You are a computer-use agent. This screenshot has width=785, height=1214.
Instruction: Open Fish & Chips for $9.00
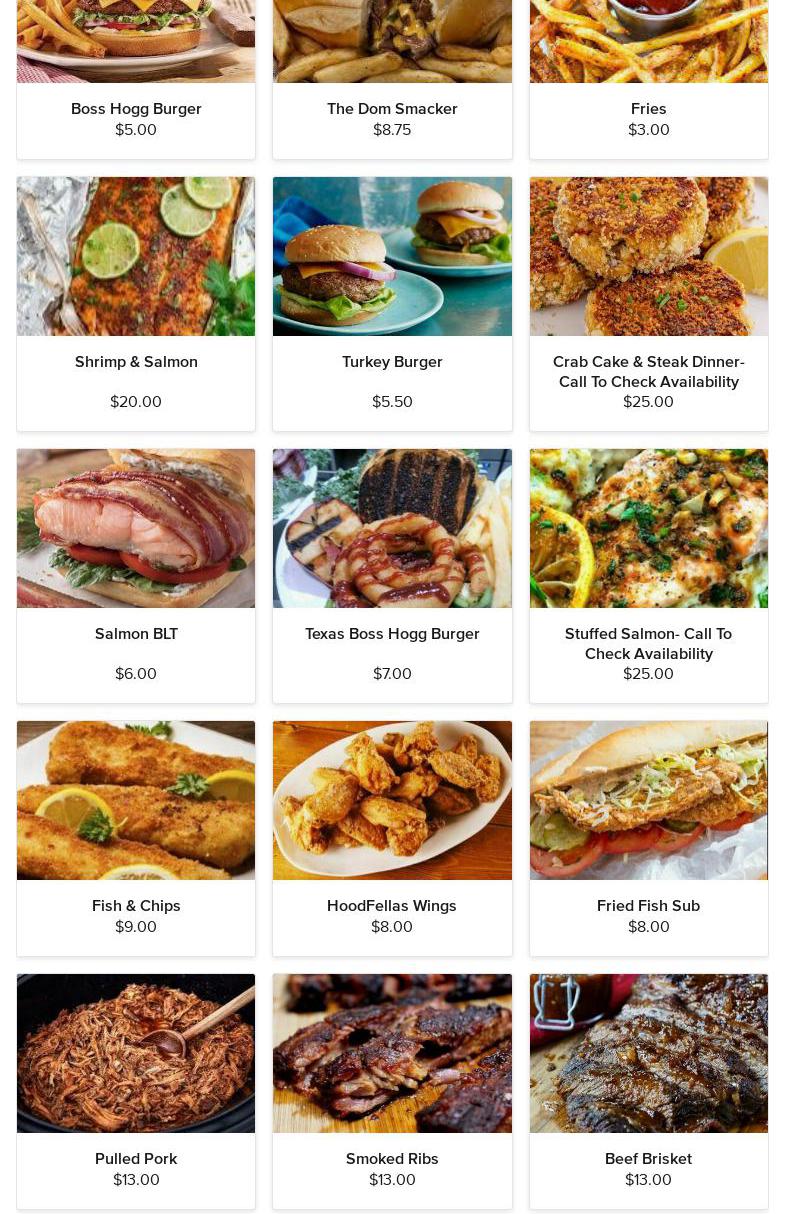click(x=136, y=906)
